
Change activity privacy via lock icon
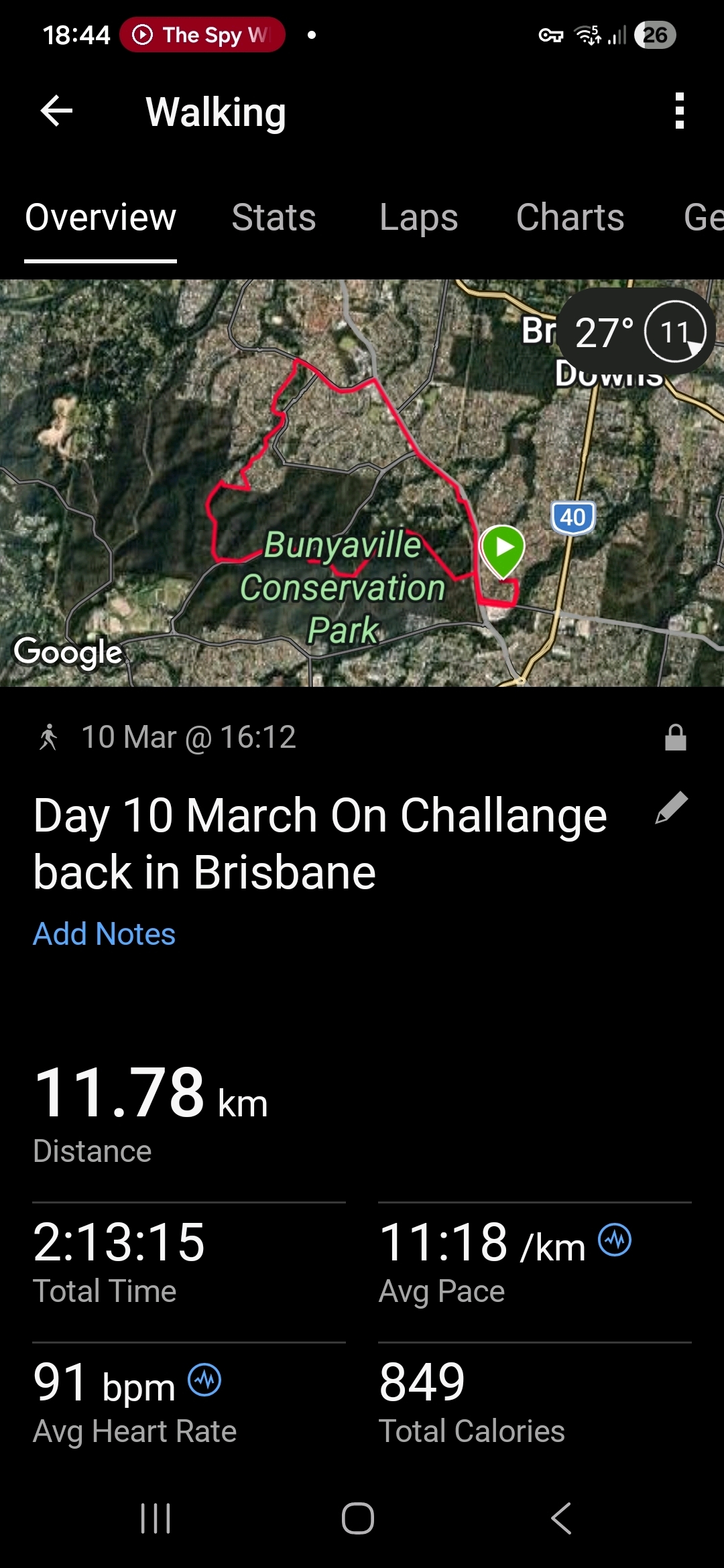(x=675, y=738)
